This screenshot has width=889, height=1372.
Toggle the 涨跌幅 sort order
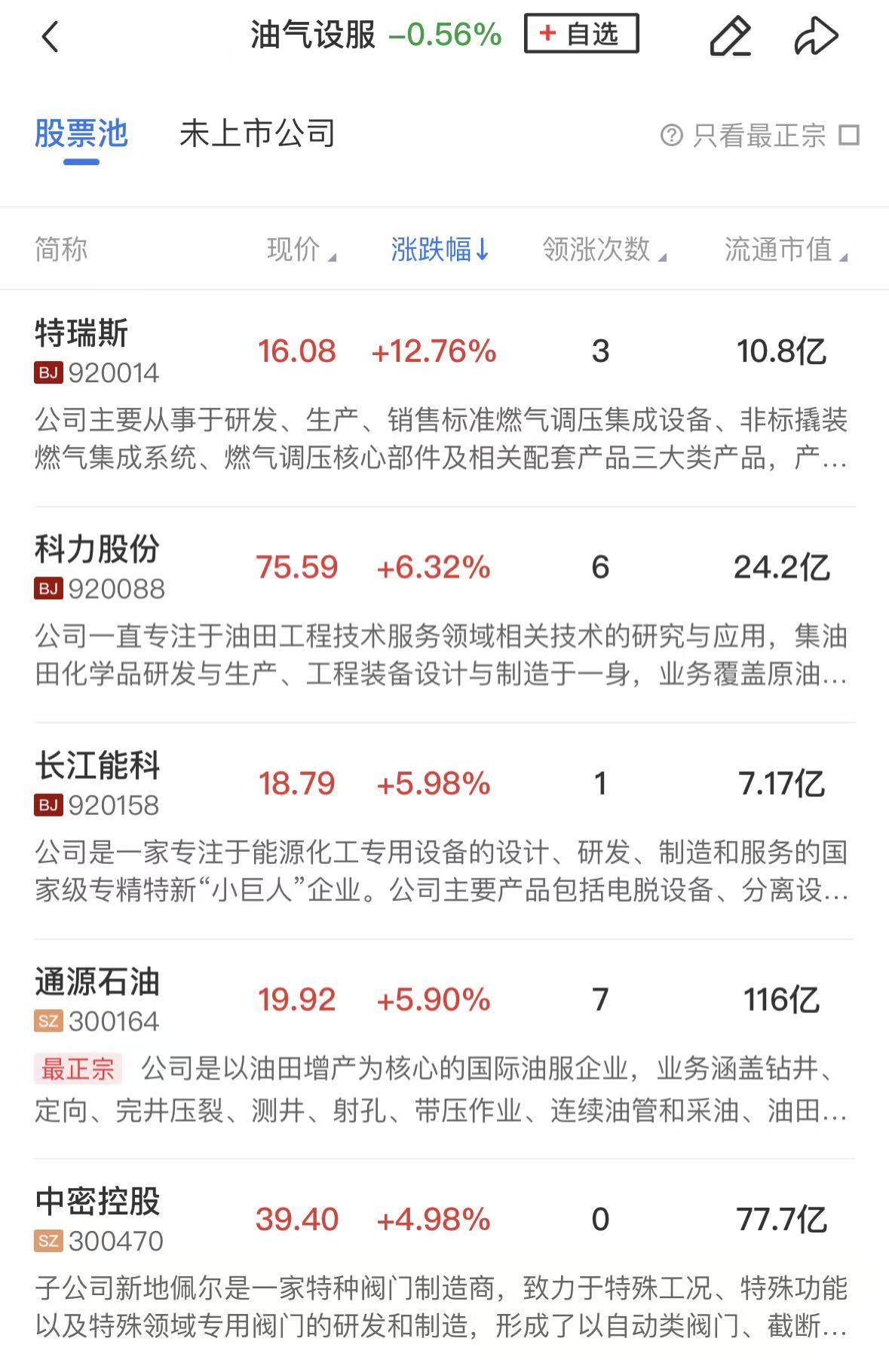[x=440, y=250]
